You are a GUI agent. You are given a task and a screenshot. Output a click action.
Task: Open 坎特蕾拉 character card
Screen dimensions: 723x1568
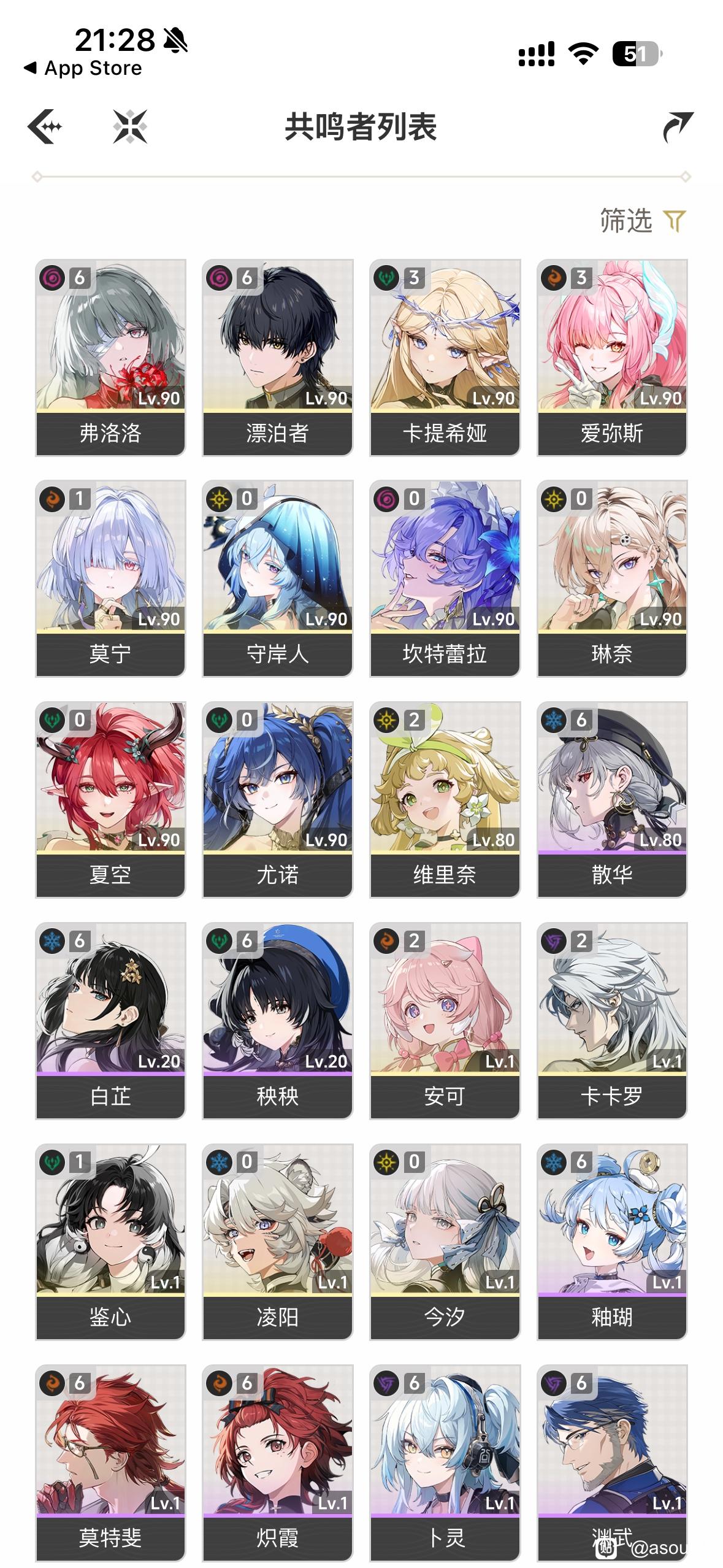pos(445,578)
